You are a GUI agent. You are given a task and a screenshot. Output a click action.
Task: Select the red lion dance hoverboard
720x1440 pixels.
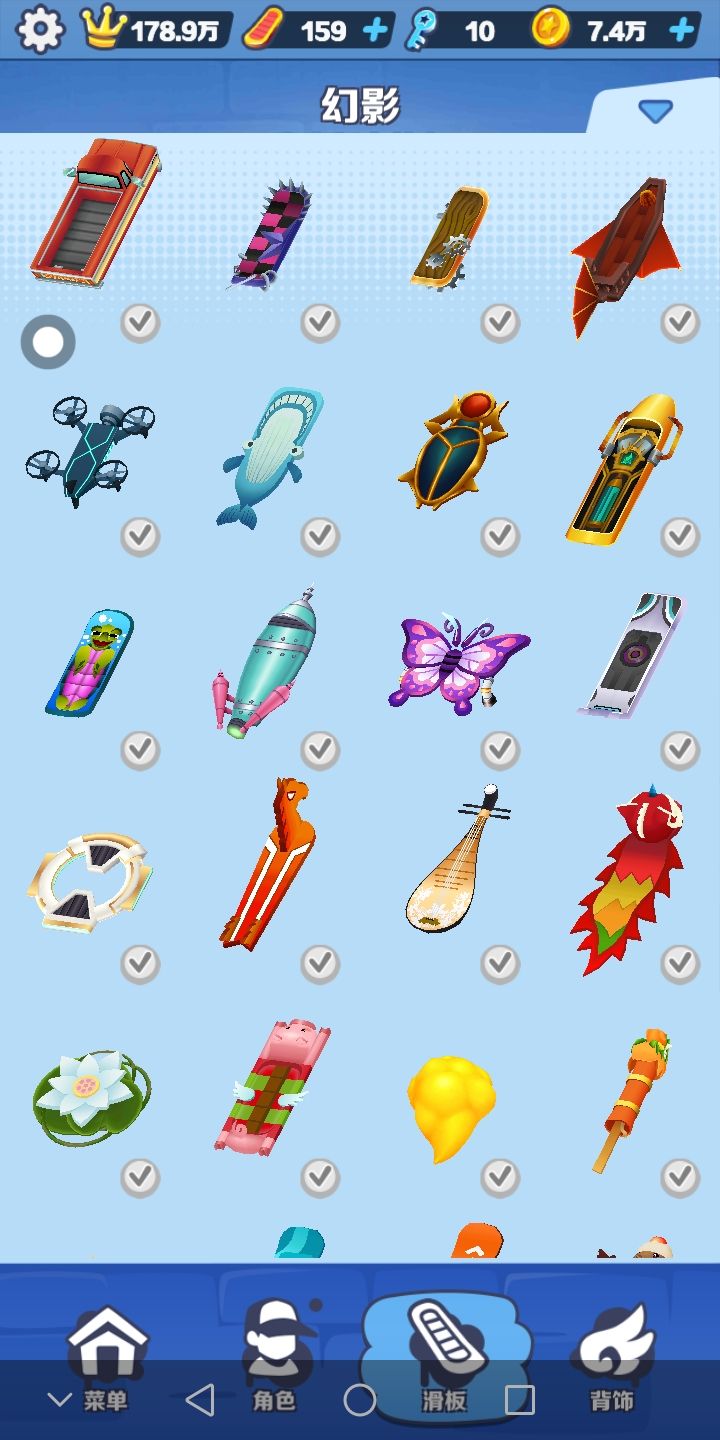coord(630,880)
